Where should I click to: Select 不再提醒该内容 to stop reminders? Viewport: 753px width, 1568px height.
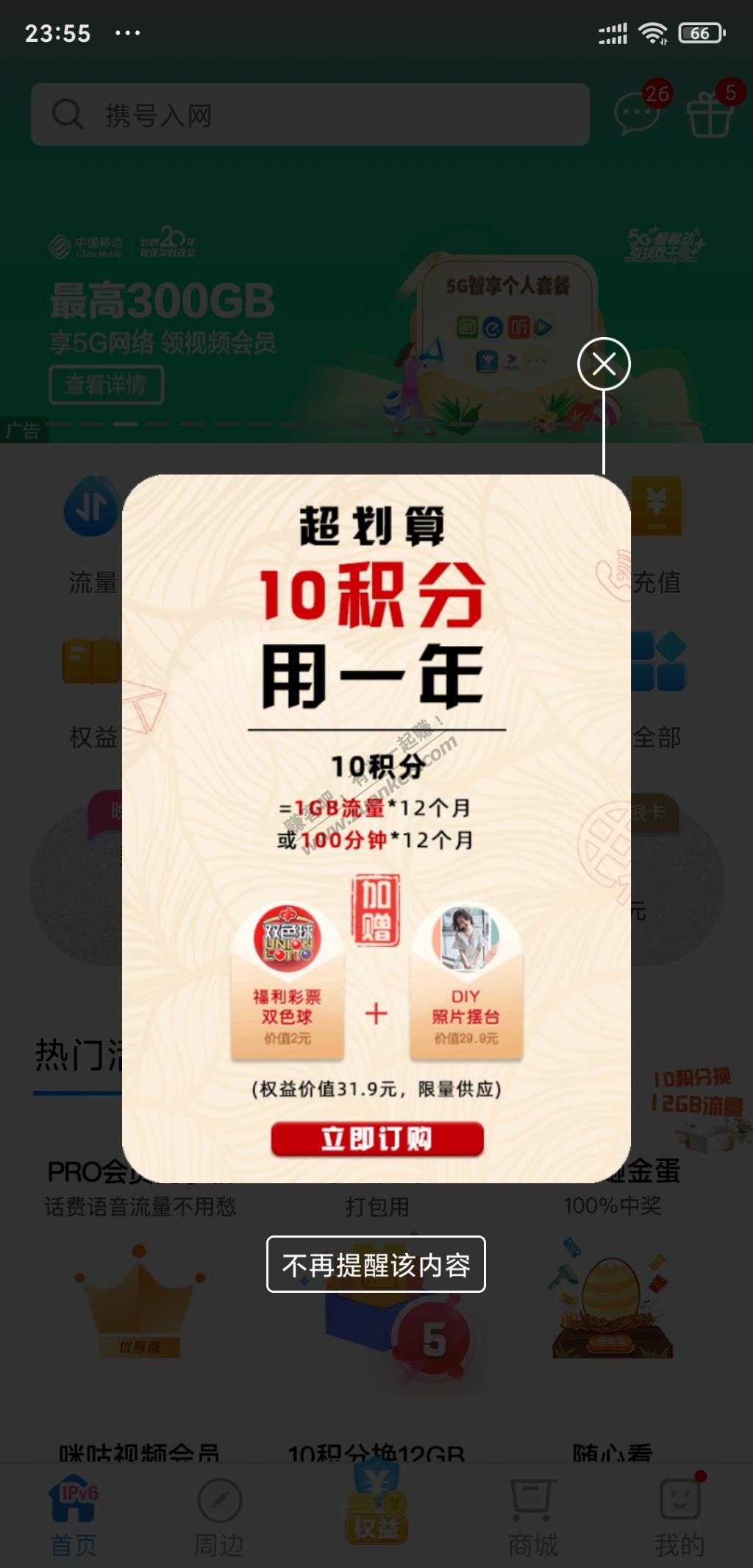(376, 1265)
